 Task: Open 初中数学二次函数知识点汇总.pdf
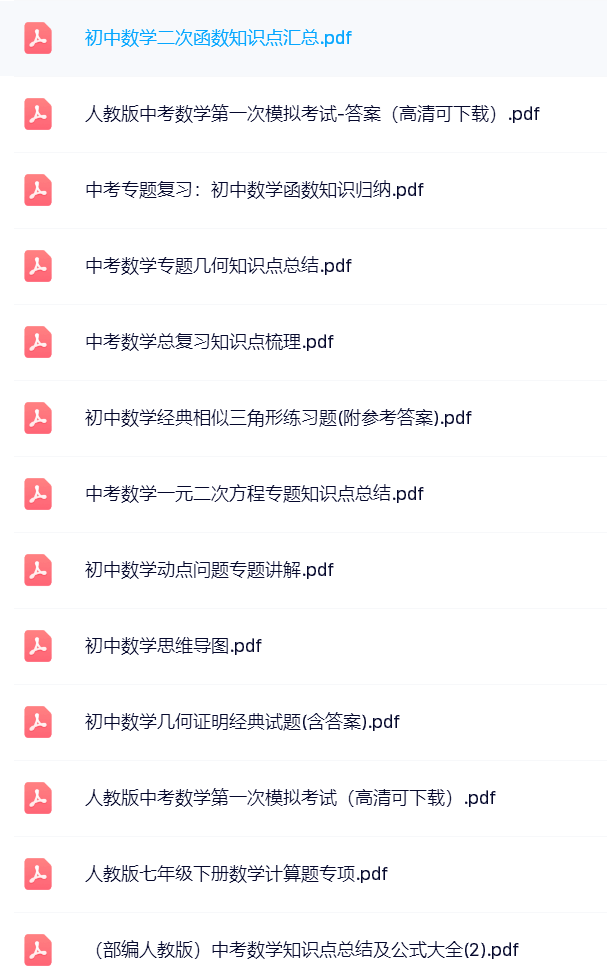(x=218, y=38)
